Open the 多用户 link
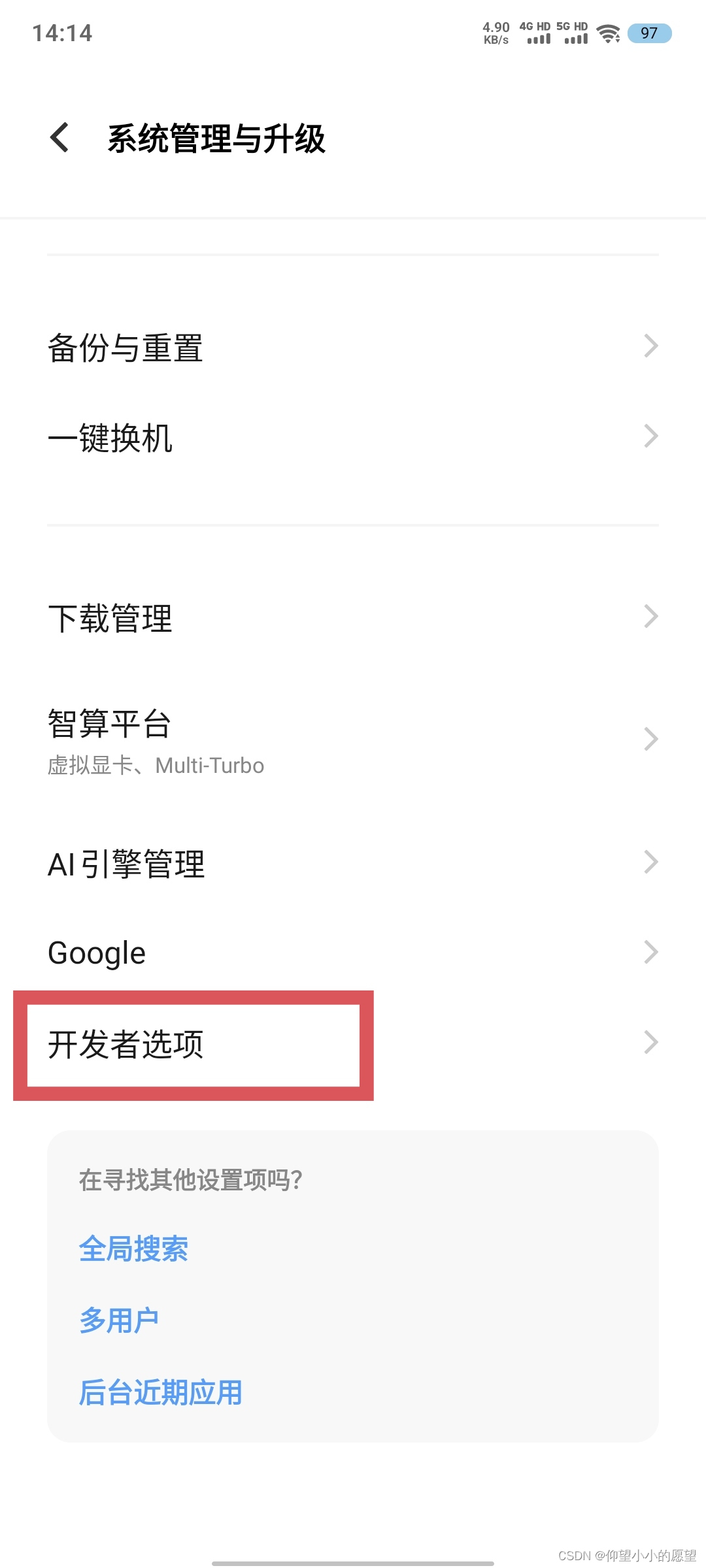 tap(119, 1320)
